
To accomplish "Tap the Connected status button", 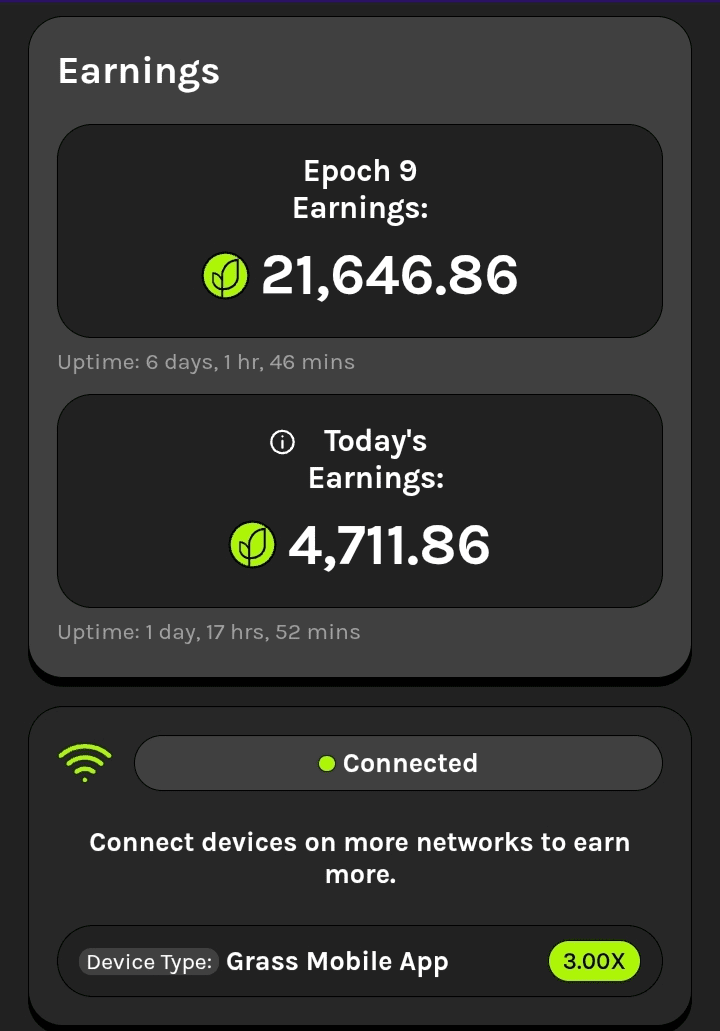I will click(398, 764).
